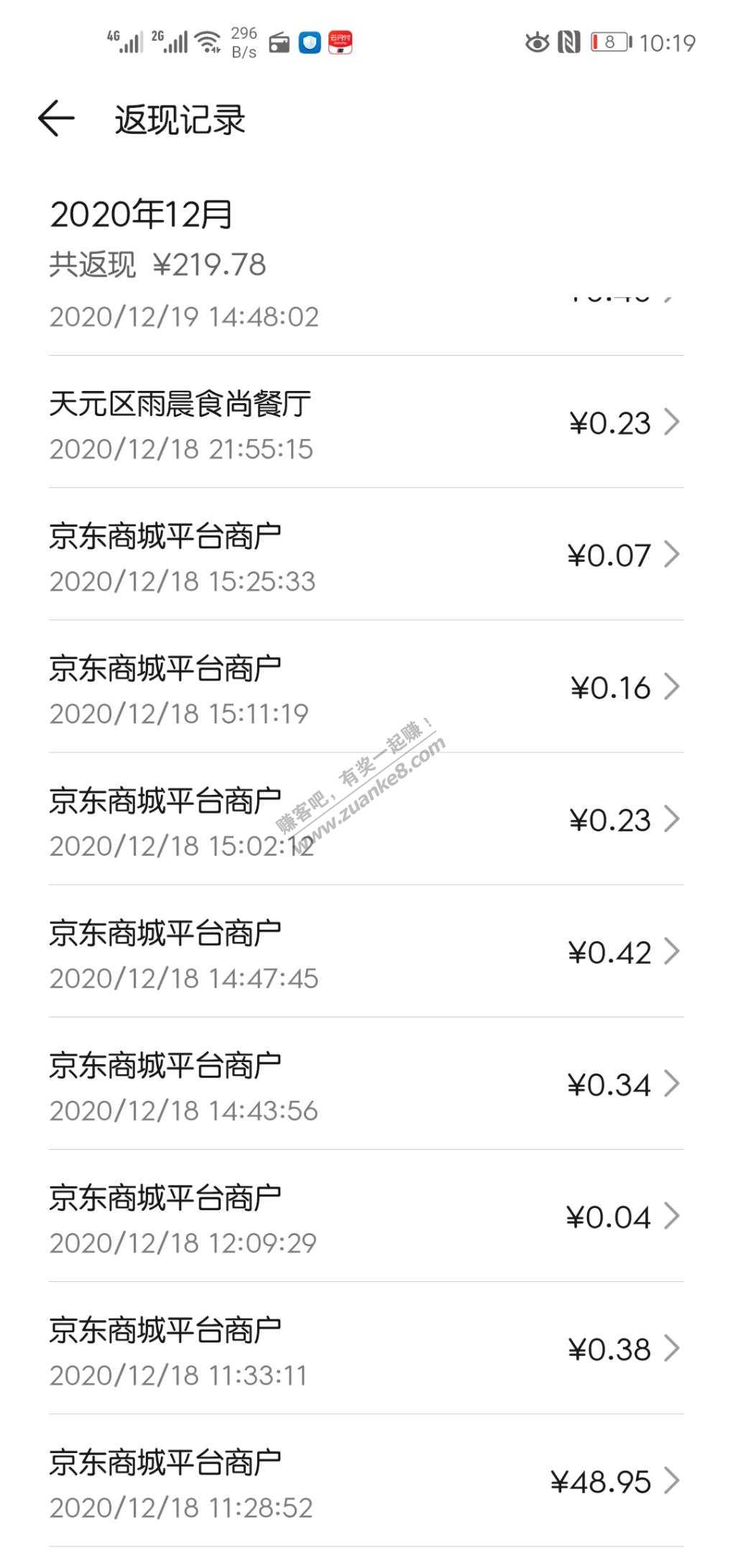Open the 京东 record from 15:11:19
The height and width of the screenshot is (1568, 733).
click(366, 686)
